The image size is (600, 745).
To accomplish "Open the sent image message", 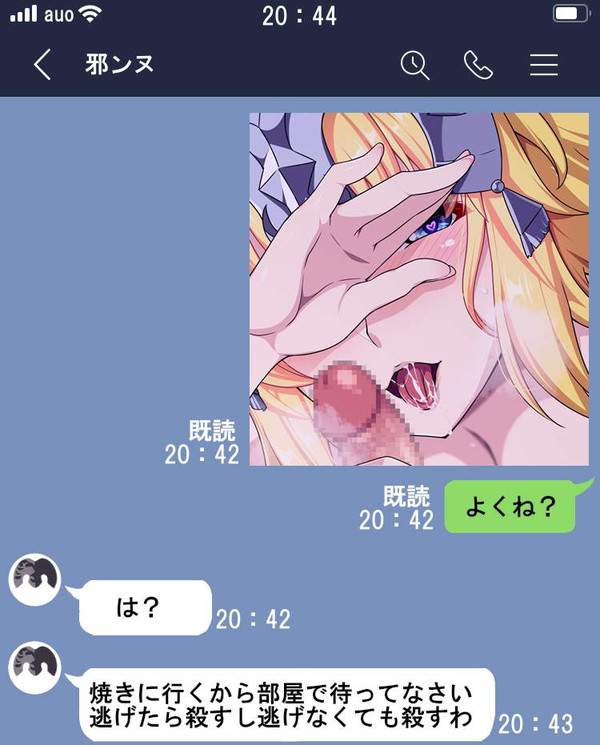I will pyautogui.click(x=418, y=288).
